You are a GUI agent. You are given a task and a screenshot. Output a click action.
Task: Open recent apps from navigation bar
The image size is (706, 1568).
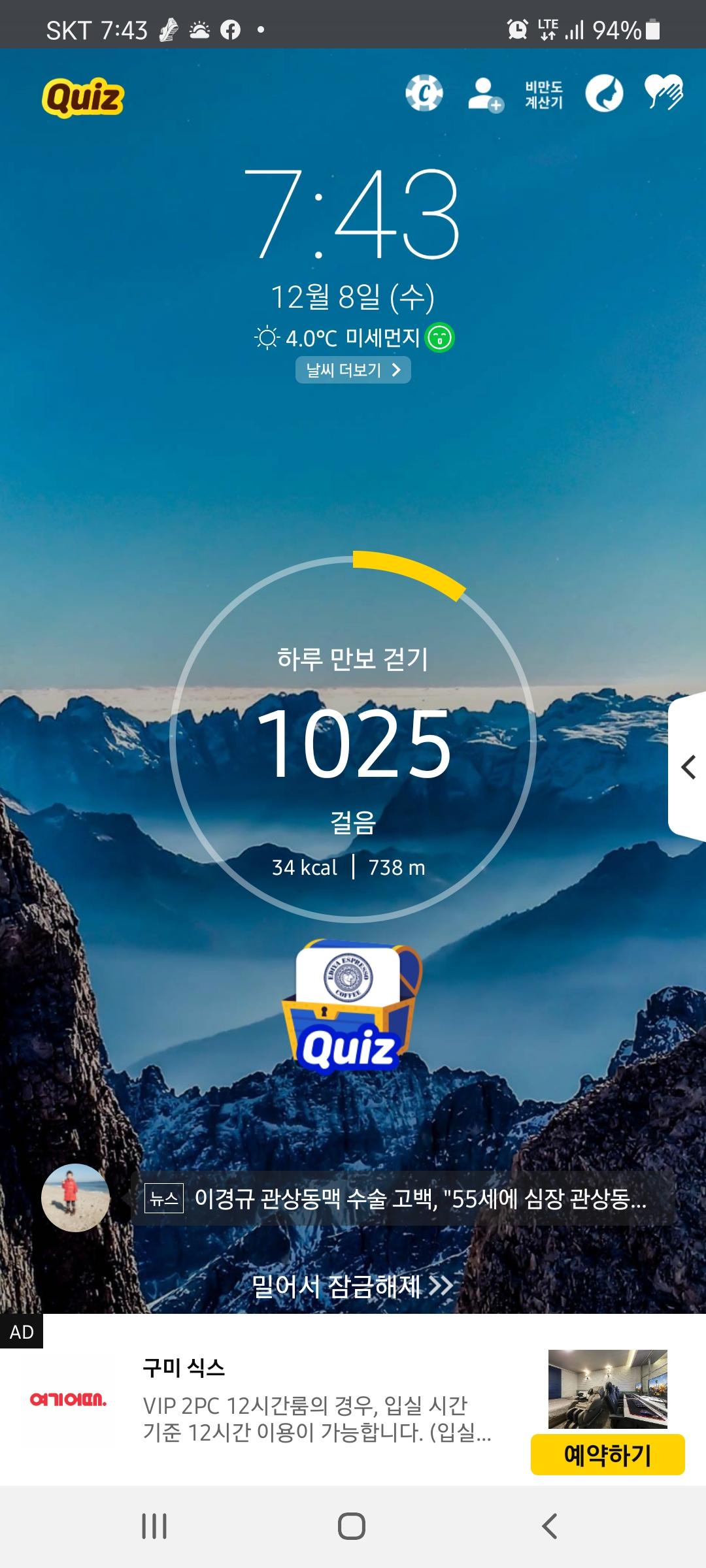(x=154, y=1527)
